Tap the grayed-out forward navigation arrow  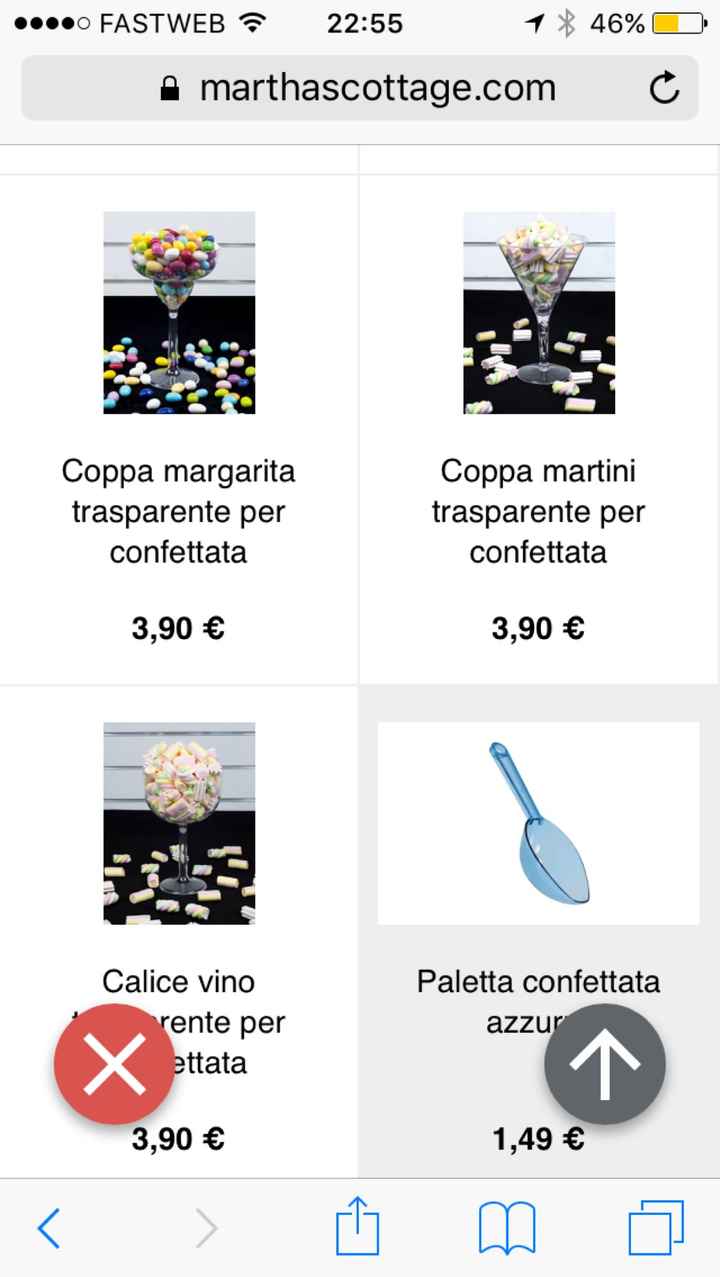click(205, 1226)
